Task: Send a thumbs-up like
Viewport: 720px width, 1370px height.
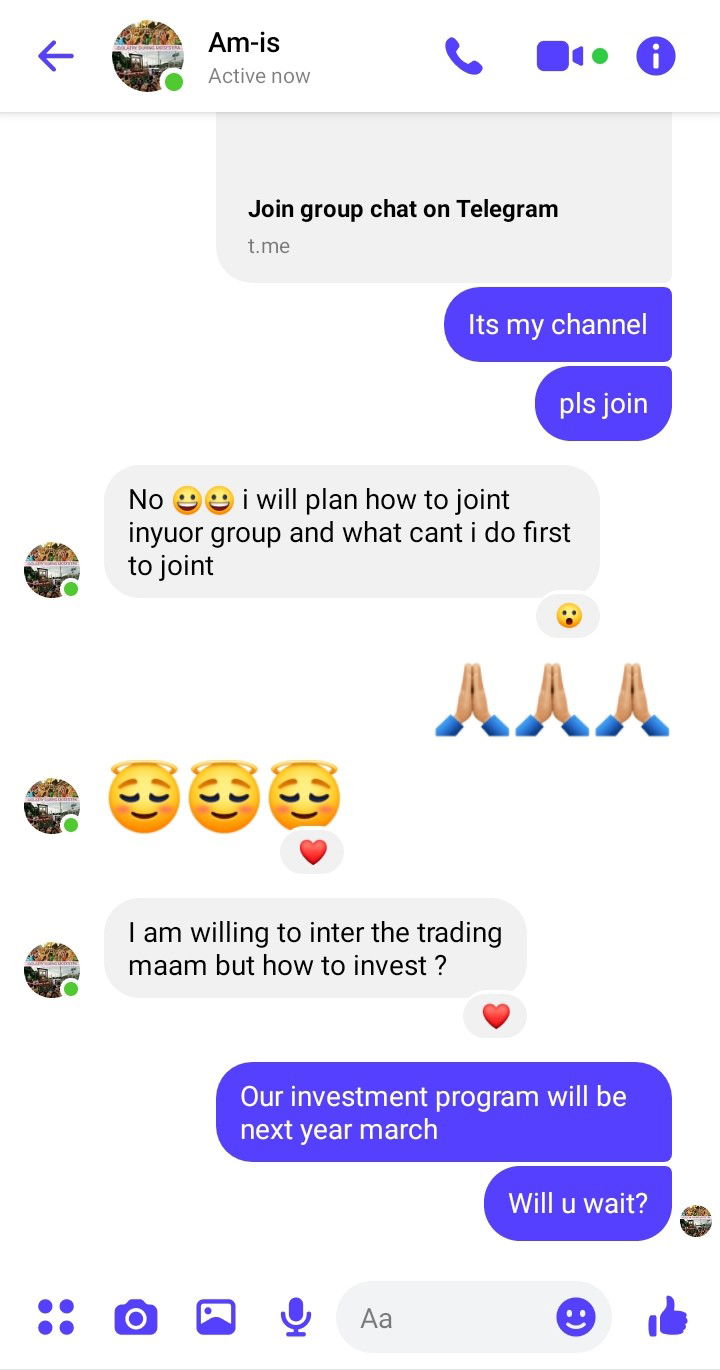Action: (668, 1316)
